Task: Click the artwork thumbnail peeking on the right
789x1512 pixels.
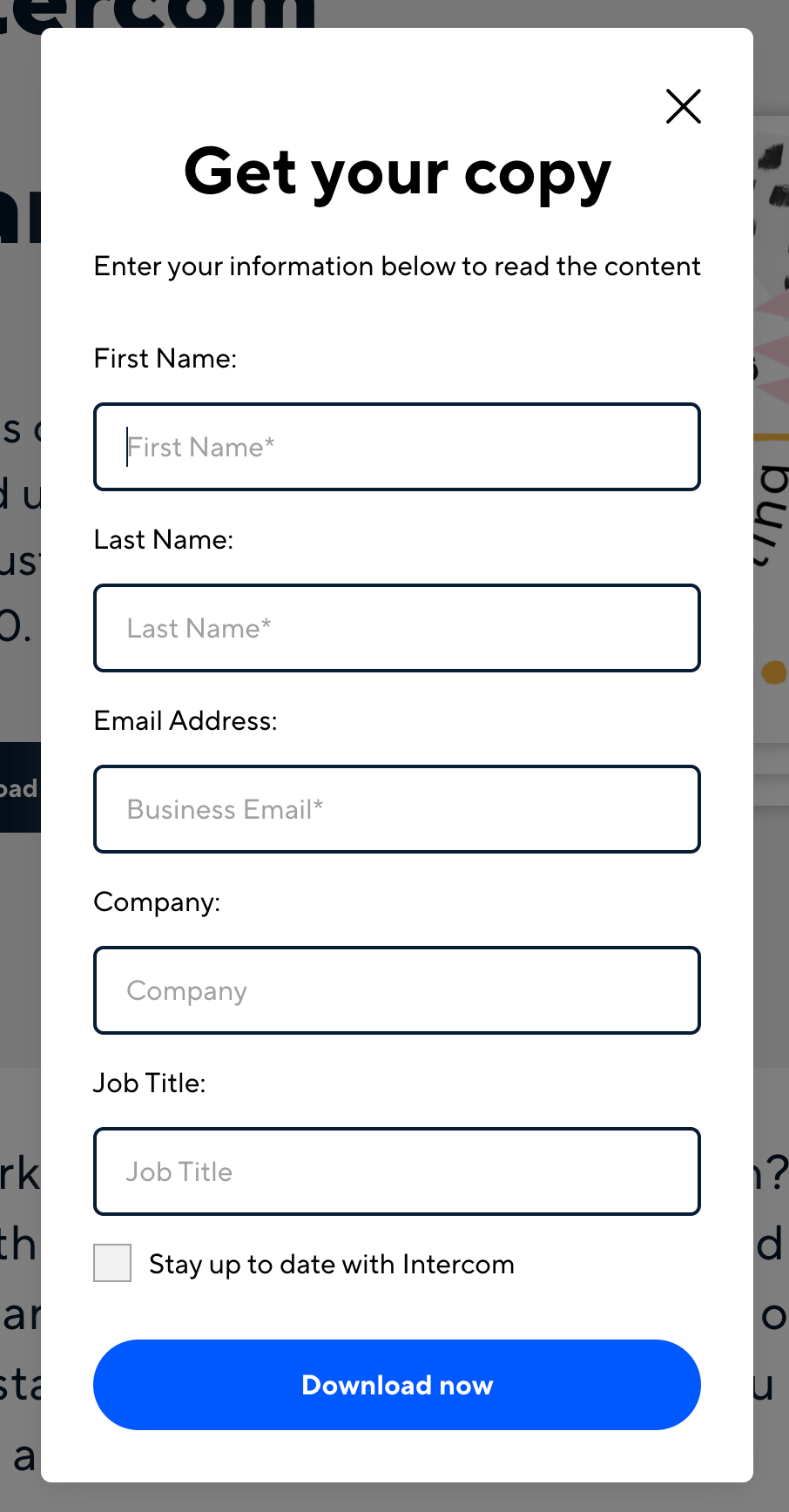Action: point(771,348)
